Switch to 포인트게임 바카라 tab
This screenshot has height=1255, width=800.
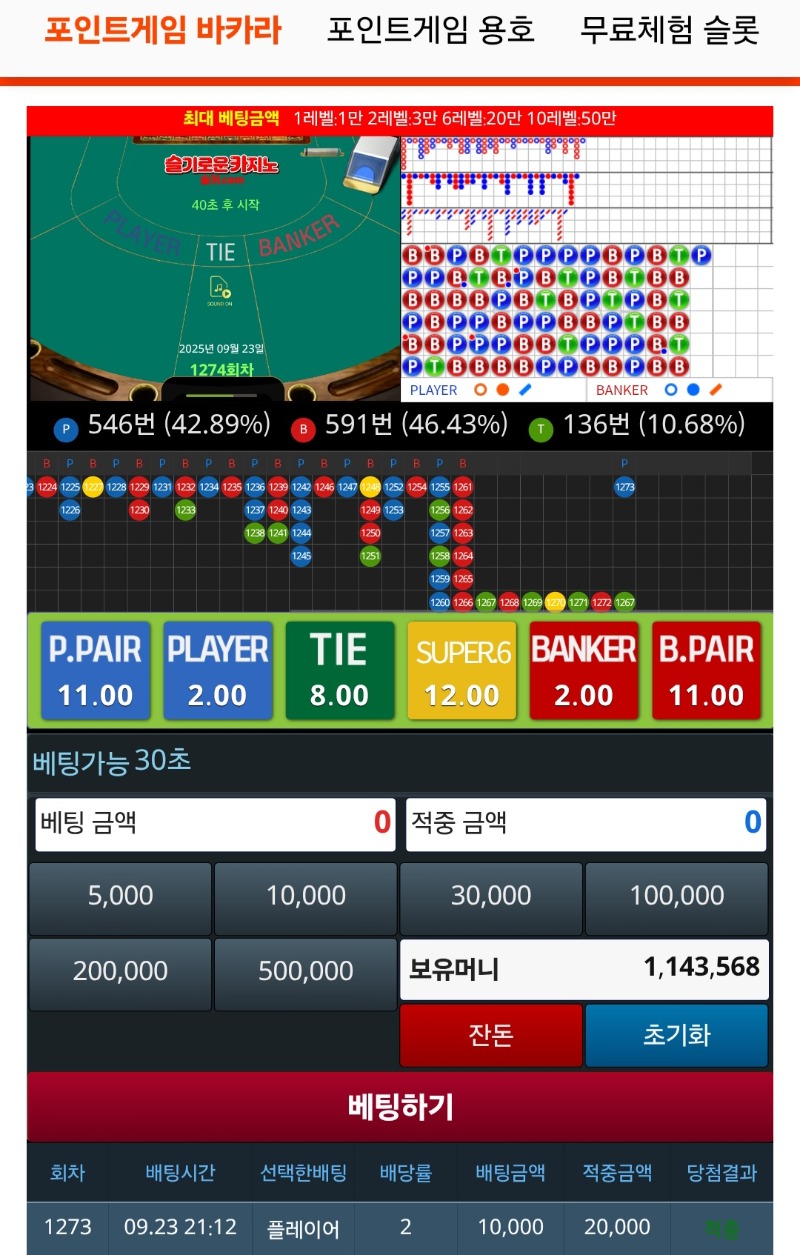tap(163, 30)
